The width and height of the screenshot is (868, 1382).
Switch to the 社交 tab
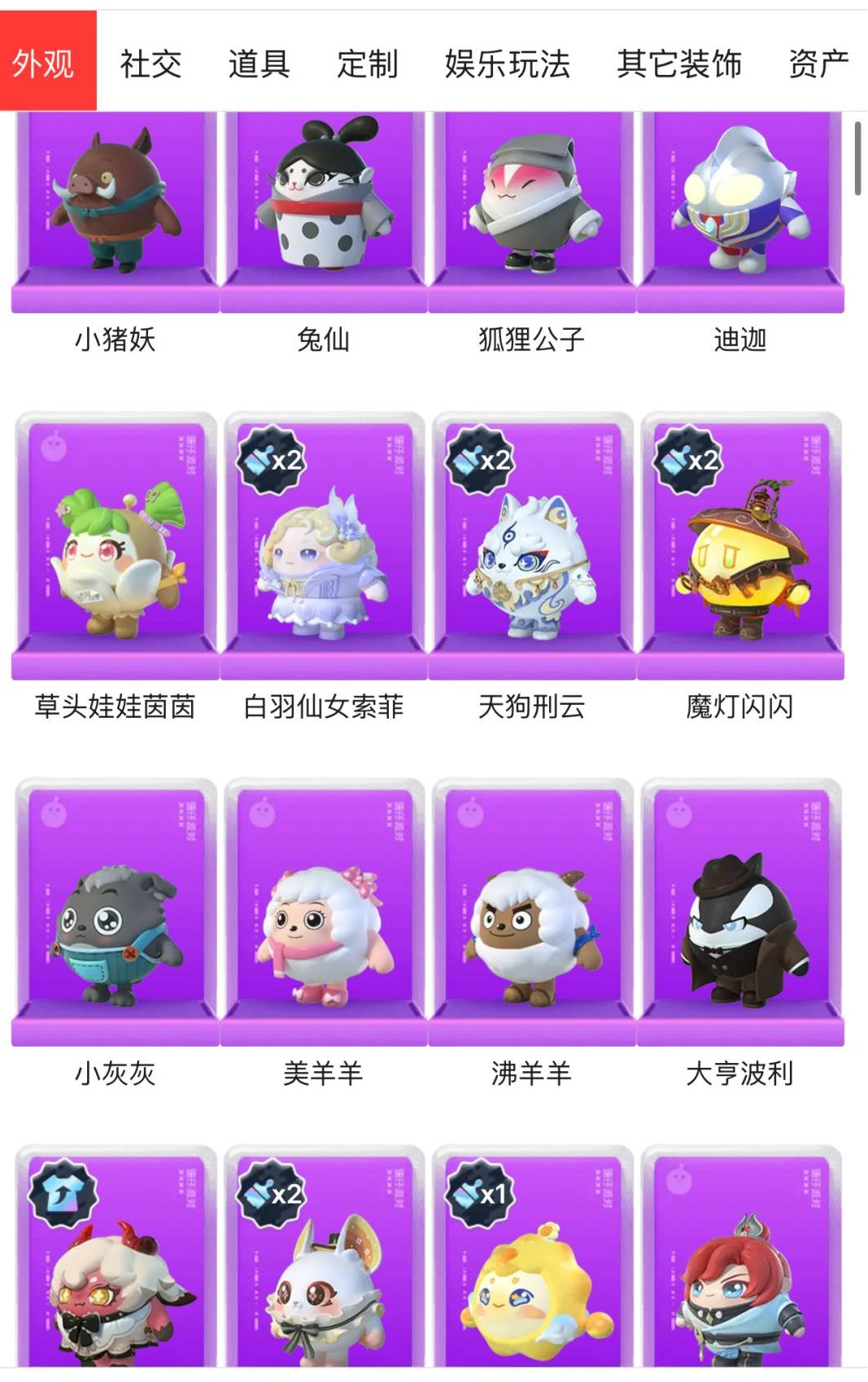tap(149, 67)
